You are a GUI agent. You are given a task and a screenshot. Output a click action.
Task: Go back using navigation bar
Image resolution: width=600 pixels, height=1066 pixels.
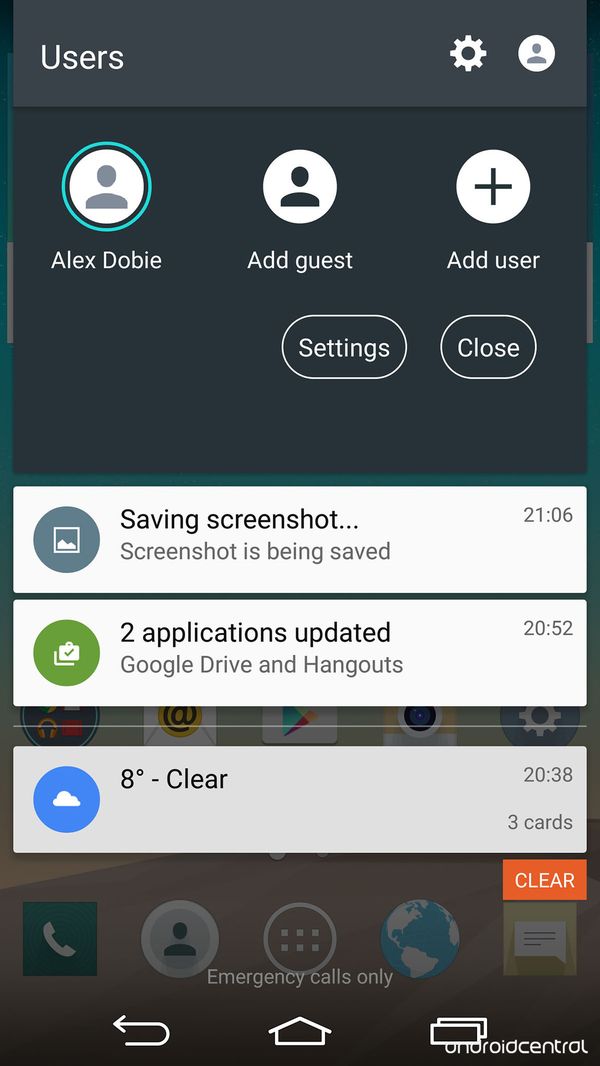pos(140,1030)
